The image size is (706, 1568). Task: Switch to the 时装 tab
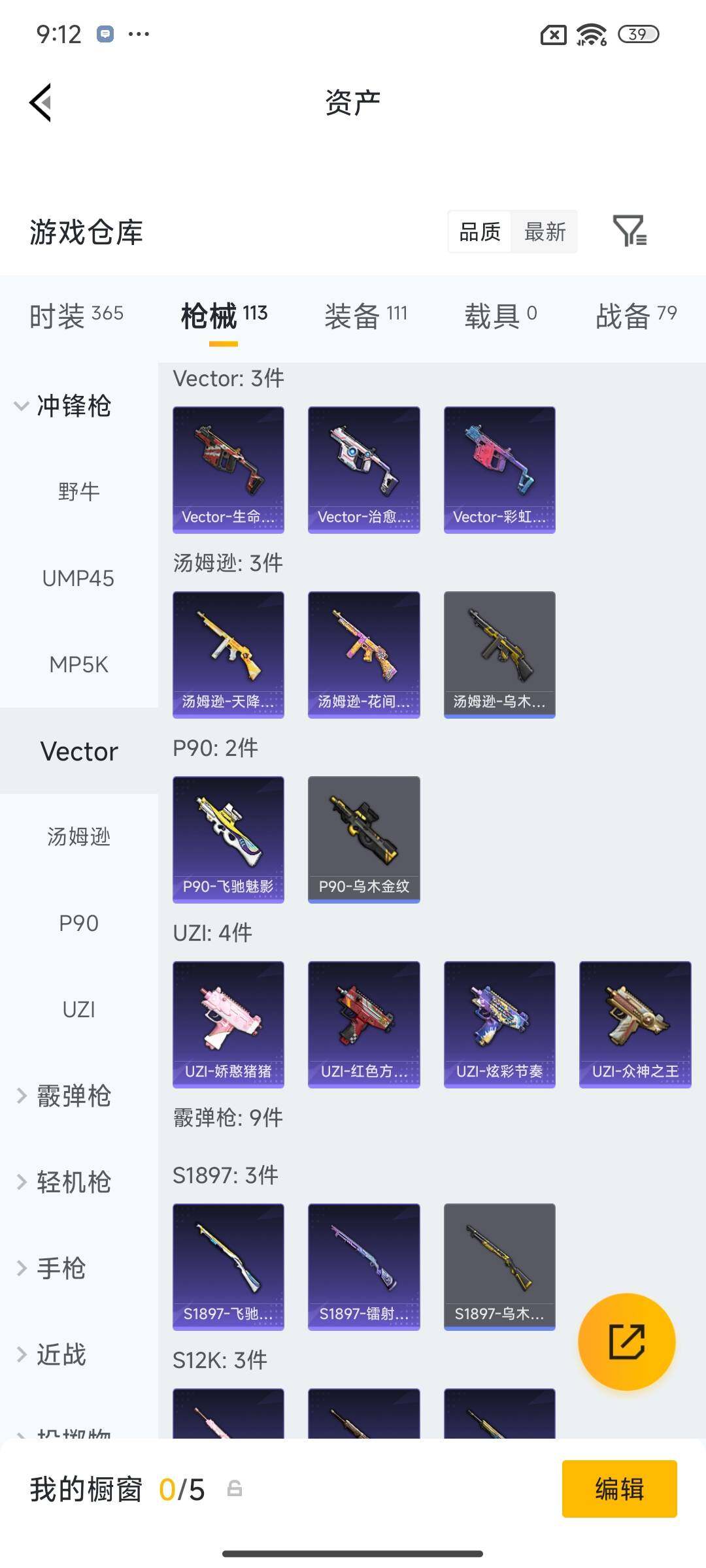pos(76,316)
